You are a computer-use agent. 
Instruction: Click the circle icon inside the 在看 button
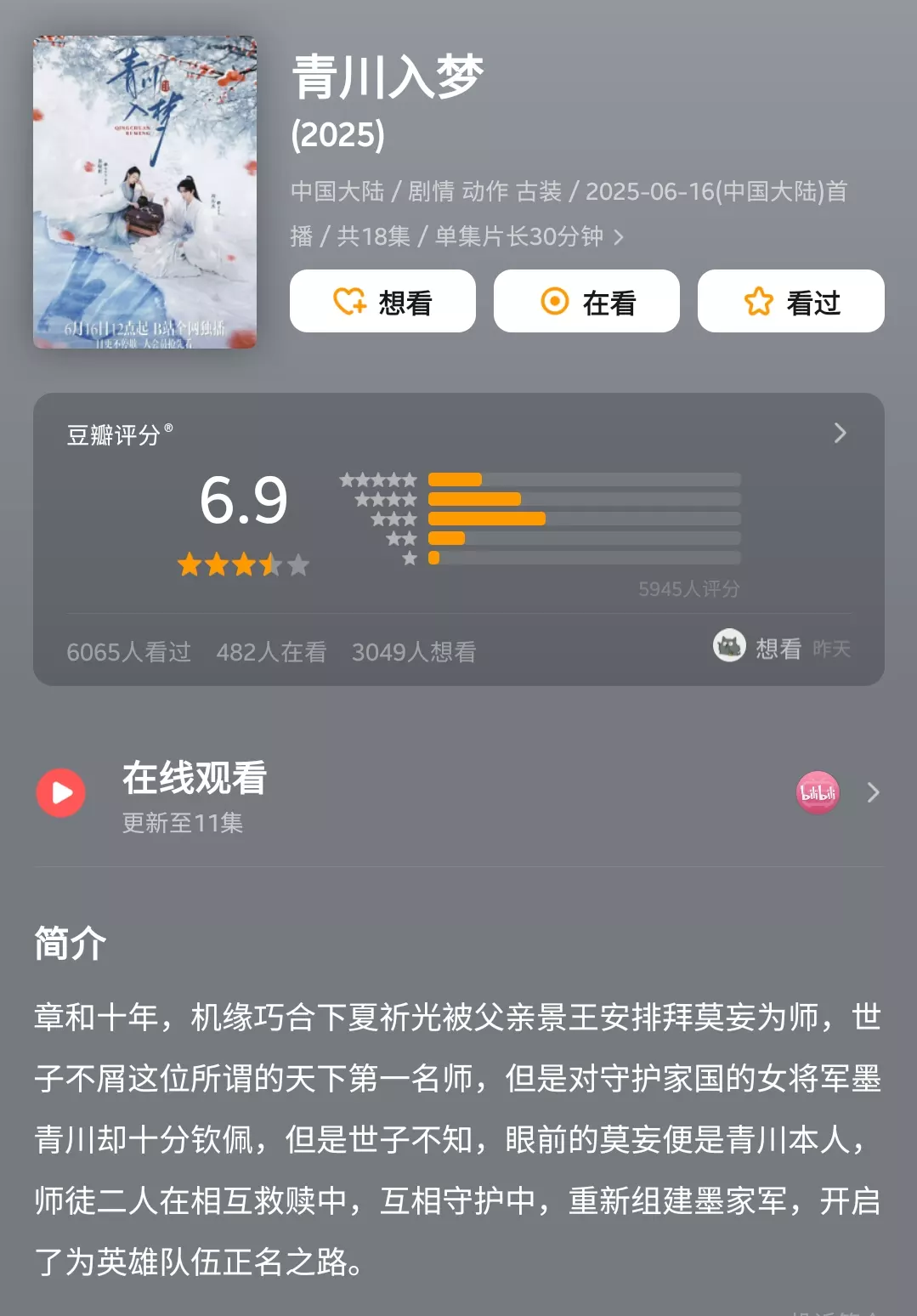[x=554, y=300]
